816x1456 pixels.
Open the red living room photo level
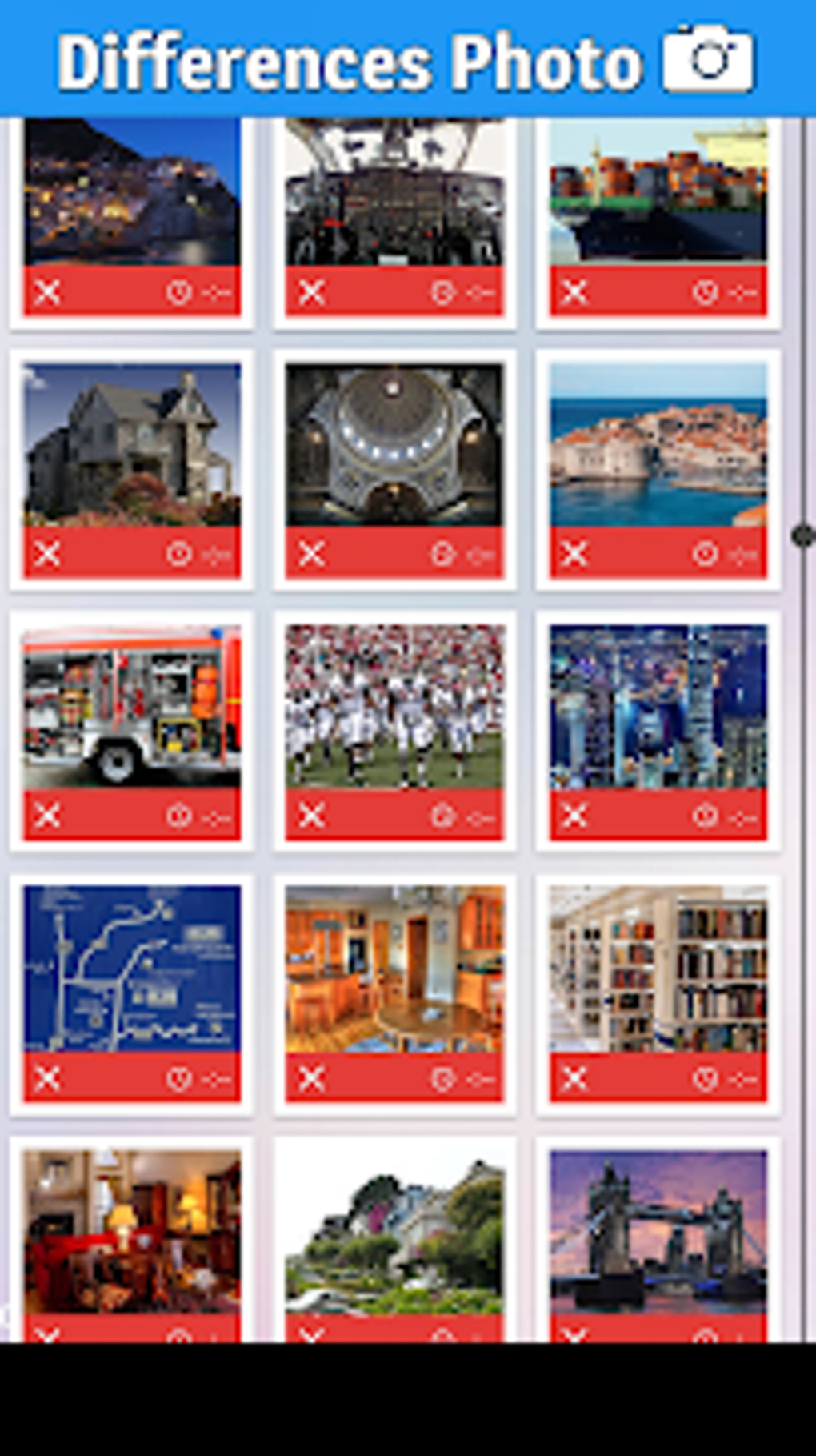click(x=132, y=1232)
